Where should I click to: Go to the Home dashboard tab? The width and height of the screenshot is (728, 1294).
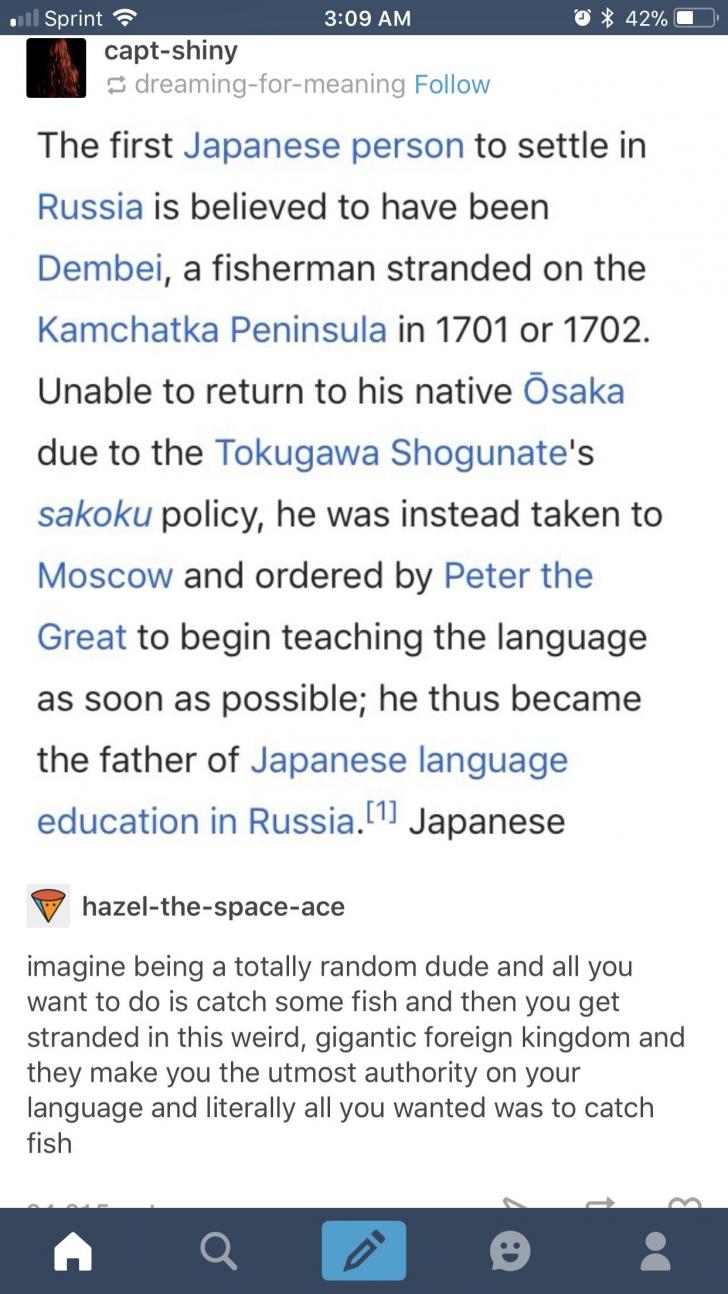click(72, 1250)
